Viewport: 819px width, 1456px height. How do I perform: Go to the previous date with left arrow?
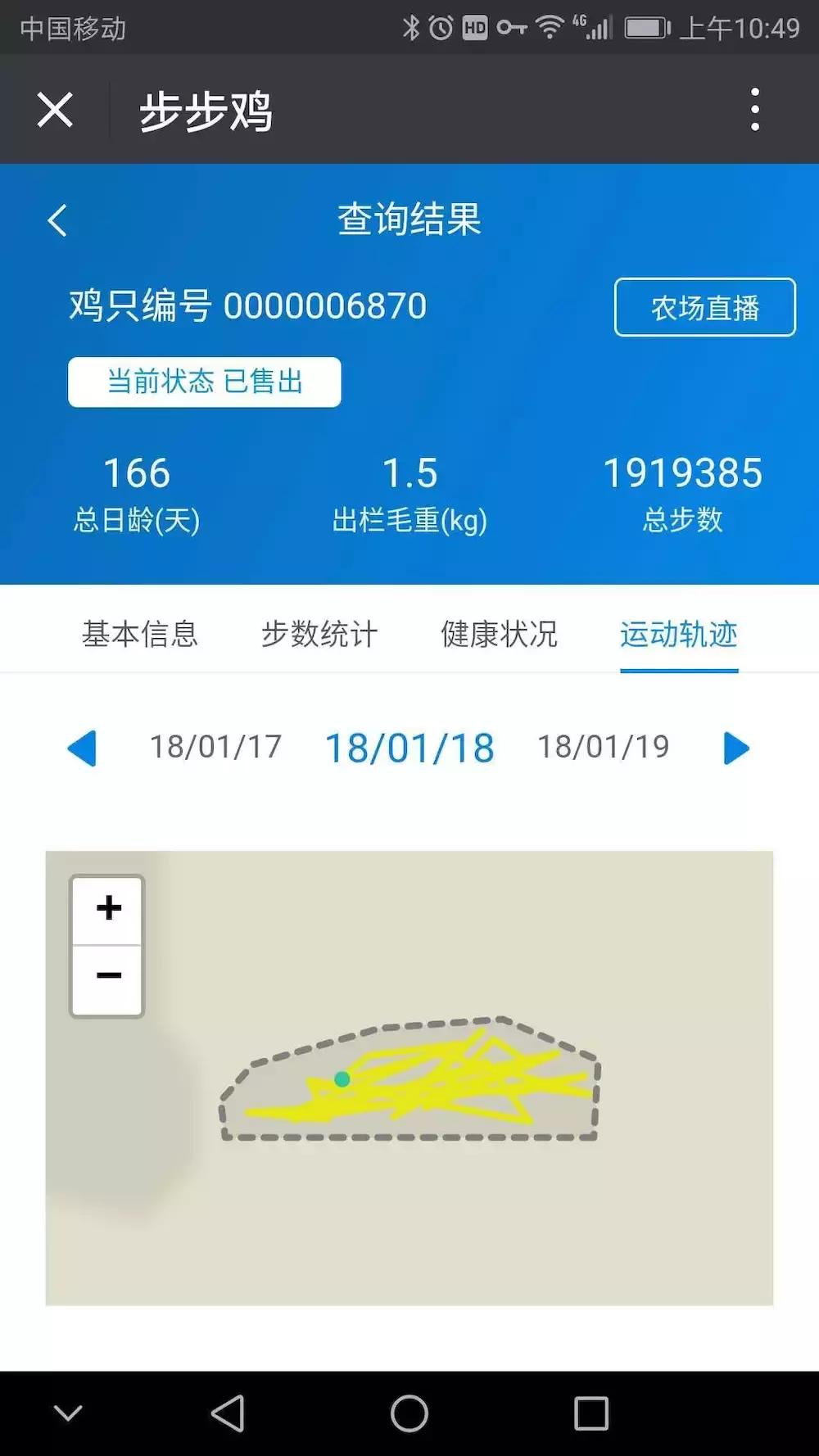click(x=84, y=747)
